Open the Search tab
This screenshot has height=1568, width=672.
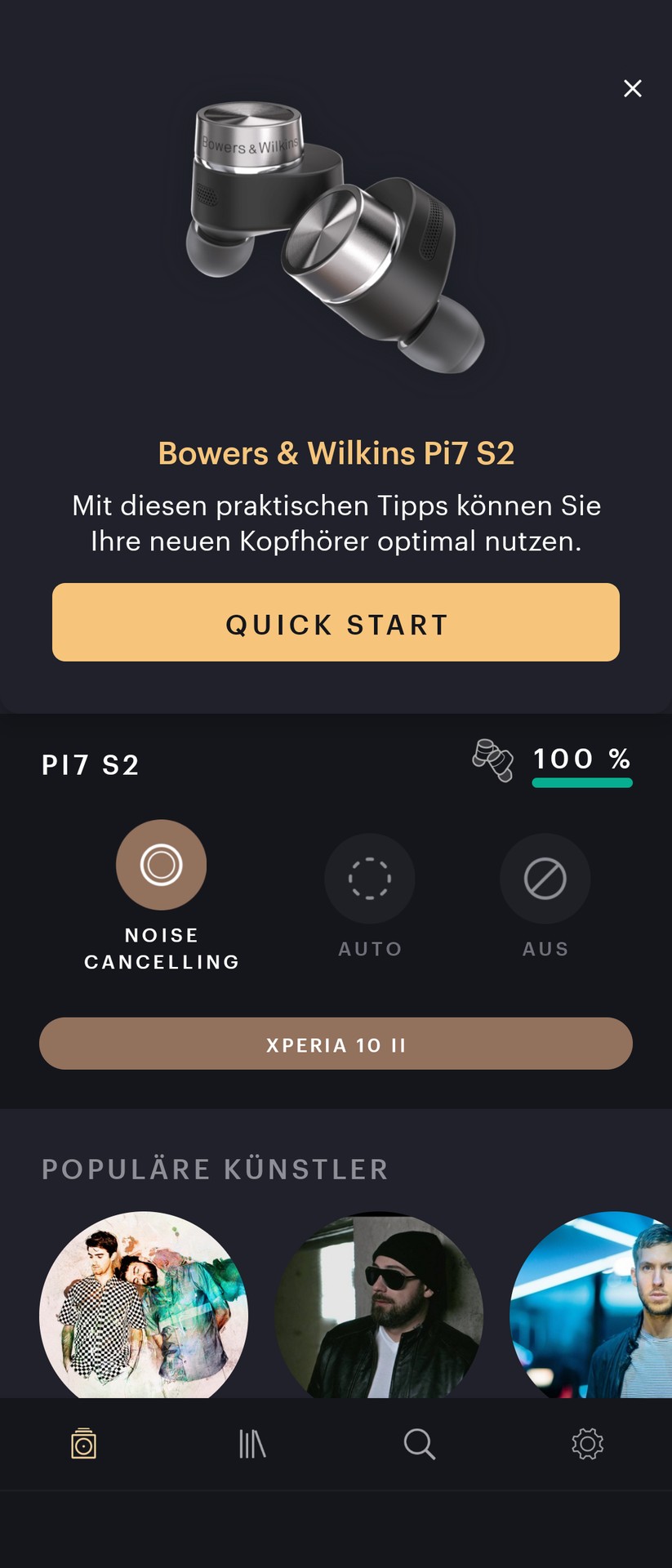[420, 1444]
